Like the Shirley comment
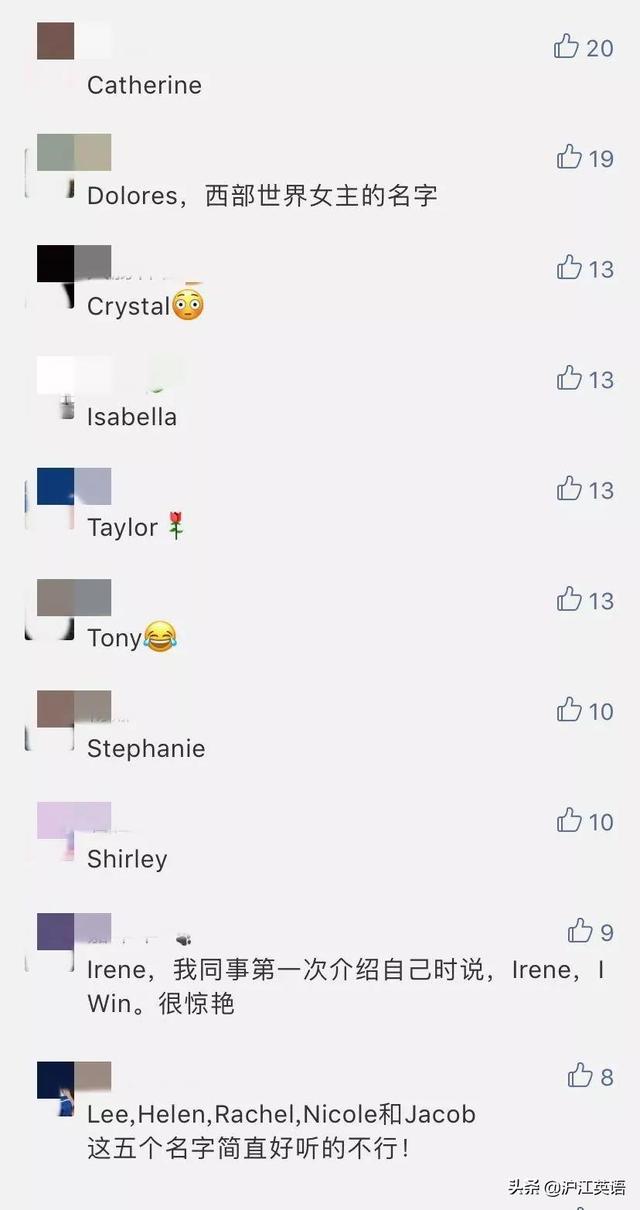Screen dimensions: 640x1210 [569, 821]
